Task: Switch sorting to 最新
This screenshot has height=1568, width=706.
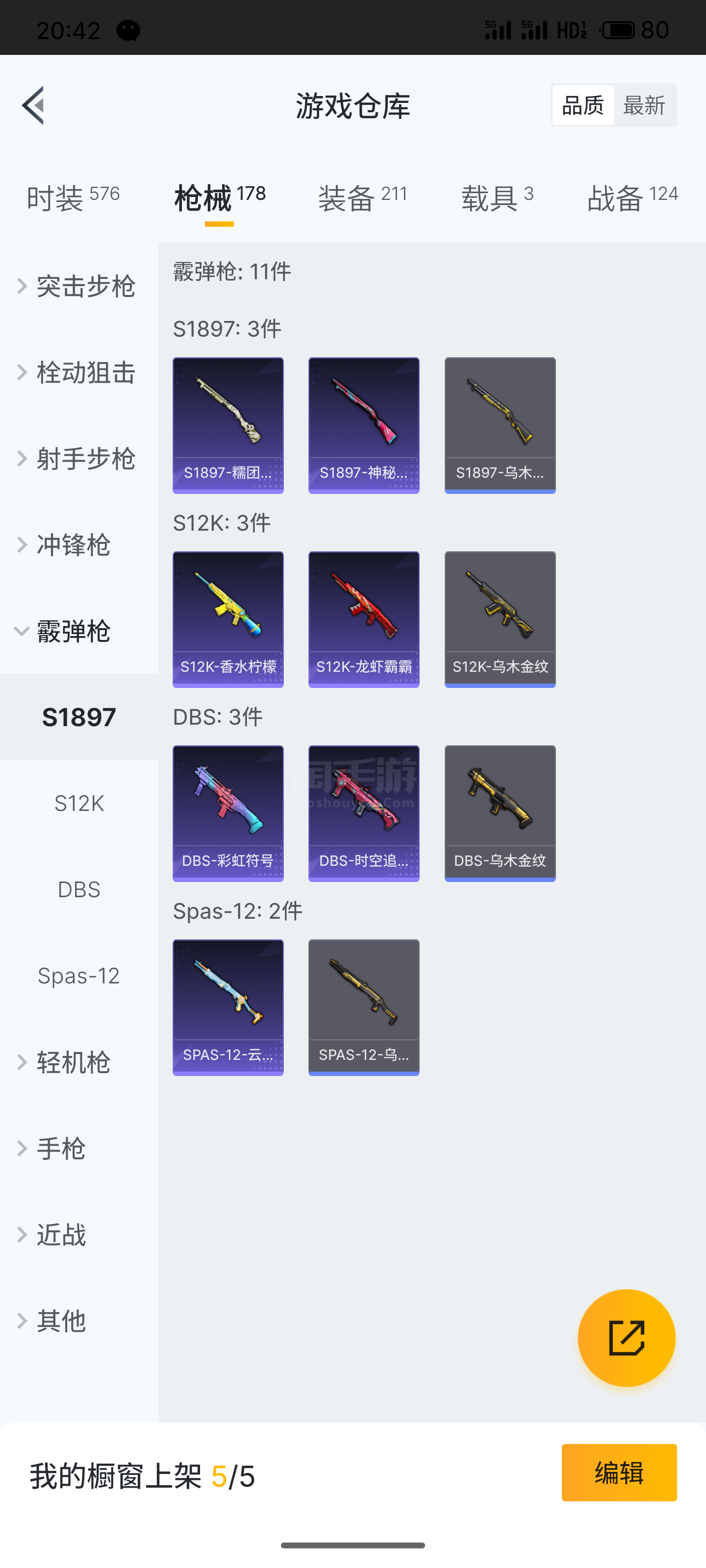Action: click(x=645, y=105)
